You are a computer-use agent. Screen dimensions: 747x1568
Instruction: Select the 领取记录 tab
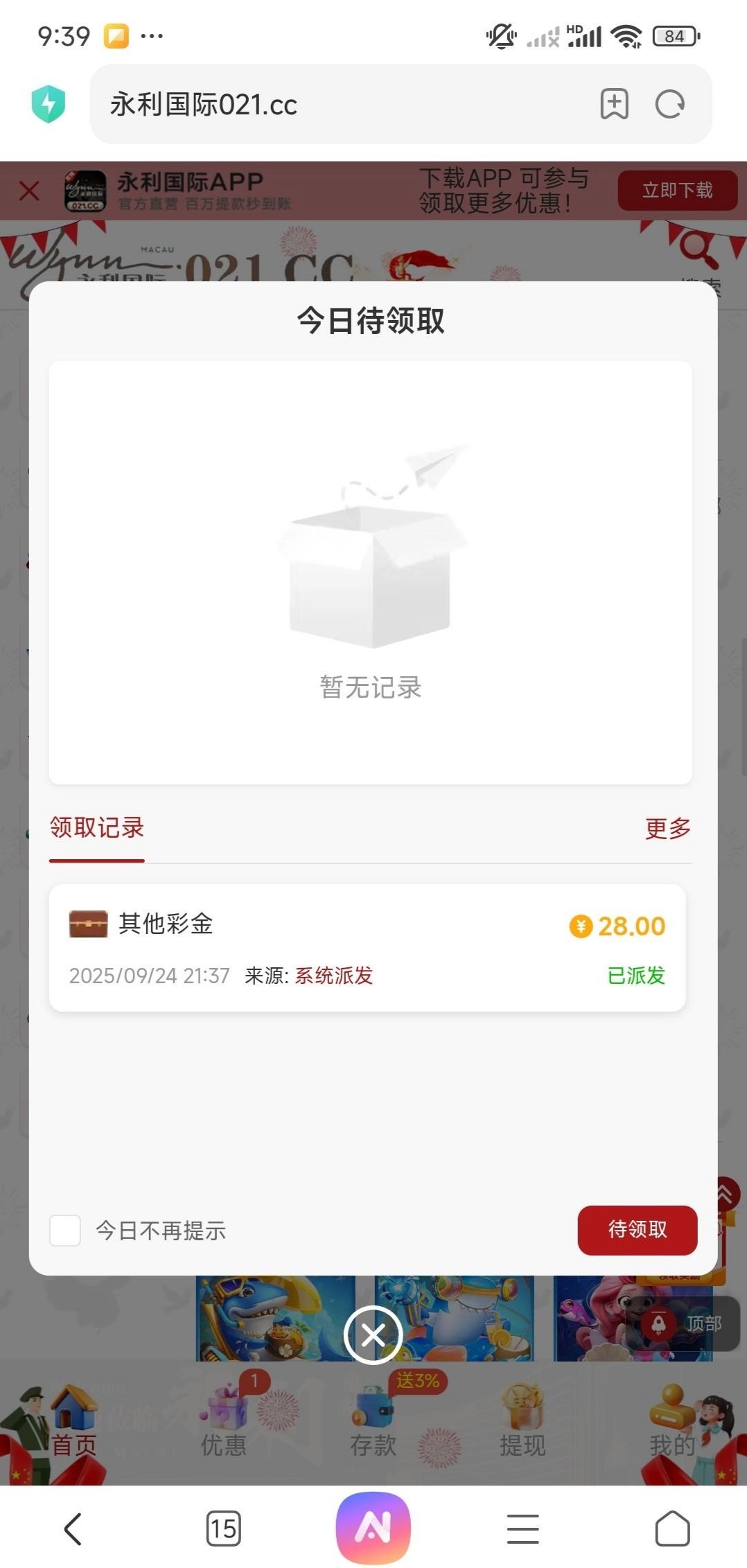coord(97,828)
